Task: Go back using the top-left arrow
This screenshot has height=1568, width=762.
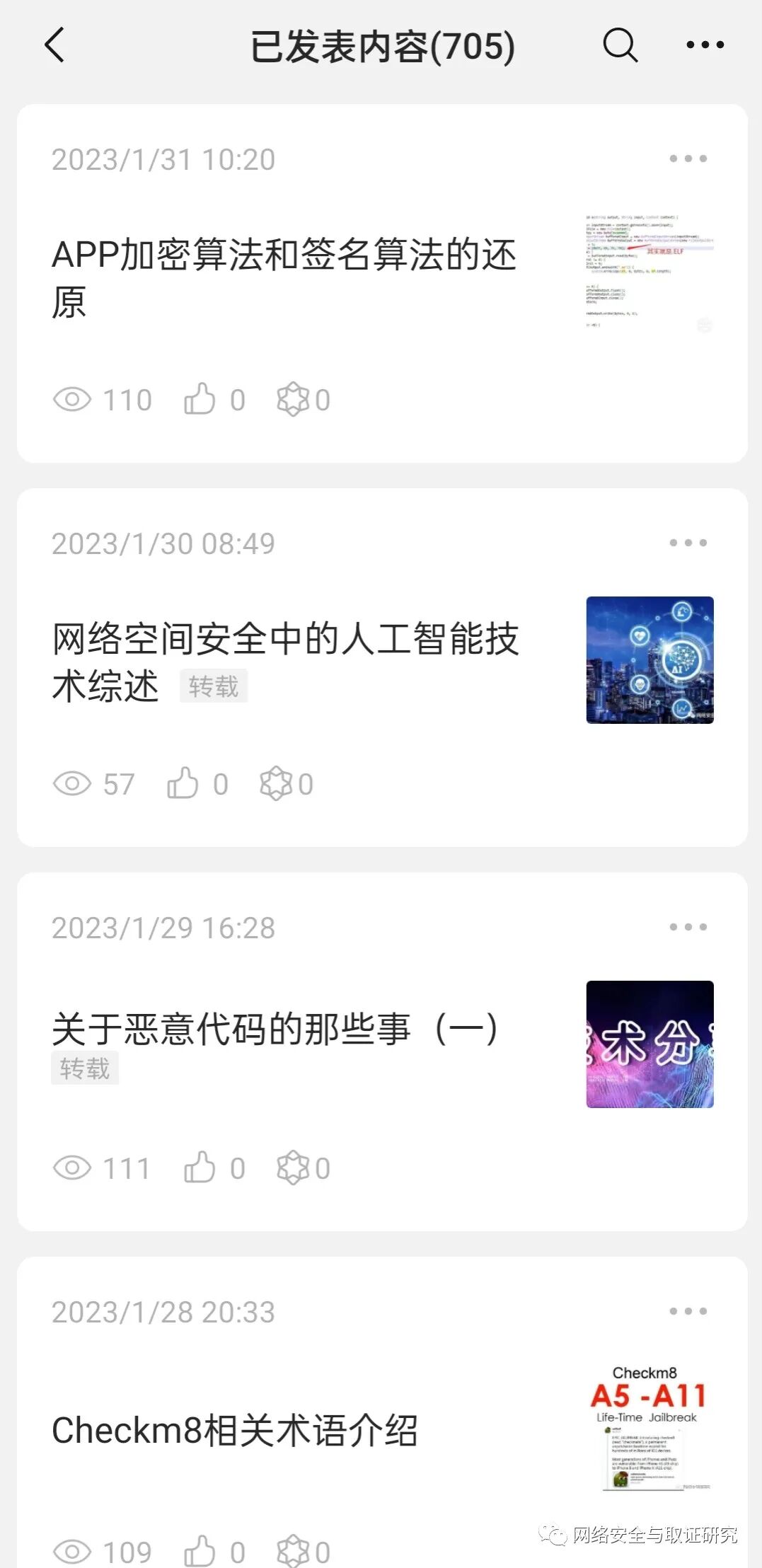Action: pyautogui.click(x=54, y=45)
